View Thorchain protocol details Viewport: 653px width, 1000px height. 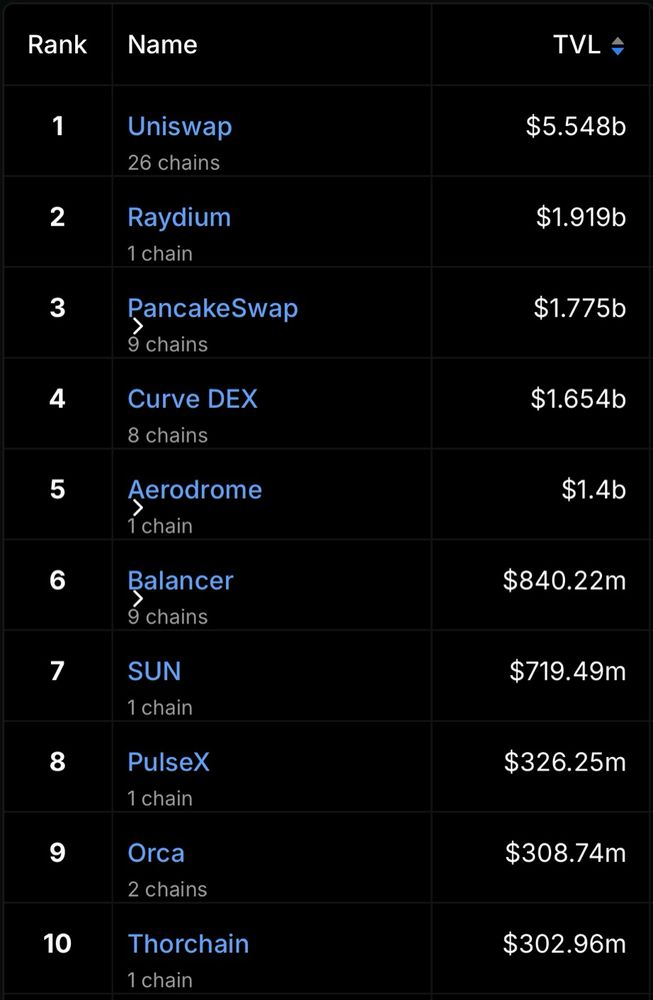click(188, 944)
